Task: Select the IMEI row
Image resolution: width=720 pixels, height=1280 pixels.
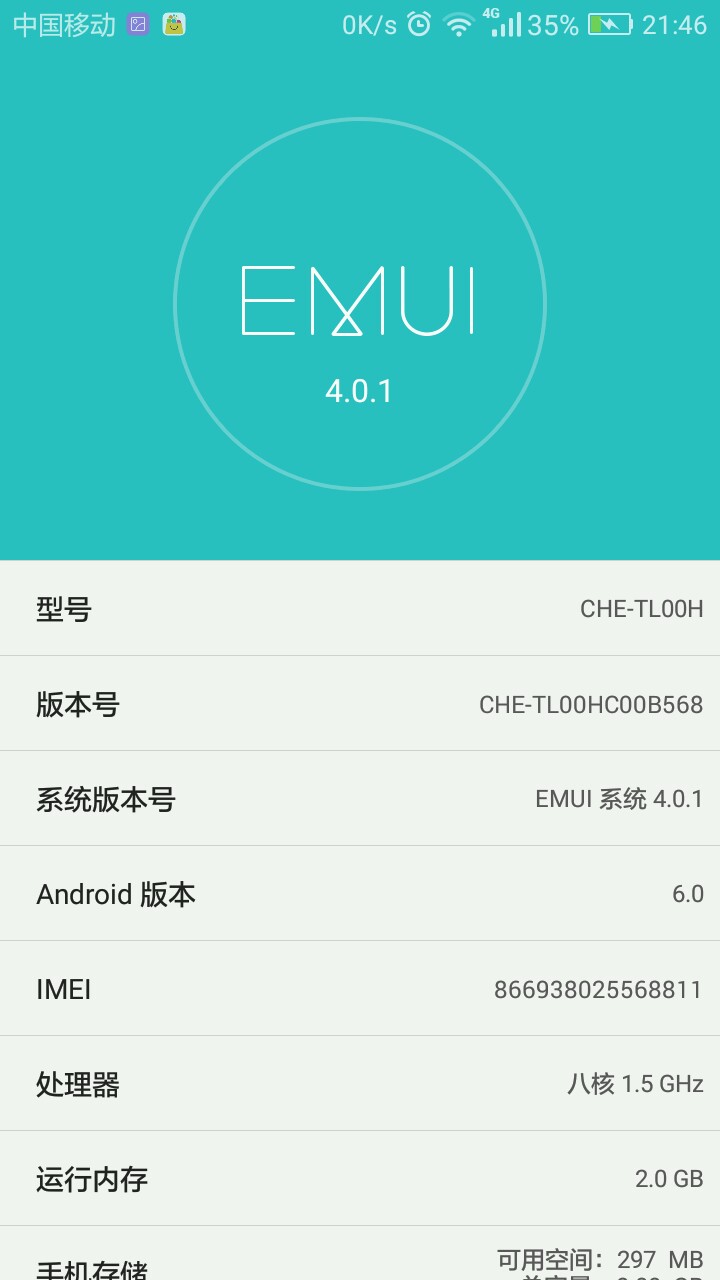Action: coord(360,989)
